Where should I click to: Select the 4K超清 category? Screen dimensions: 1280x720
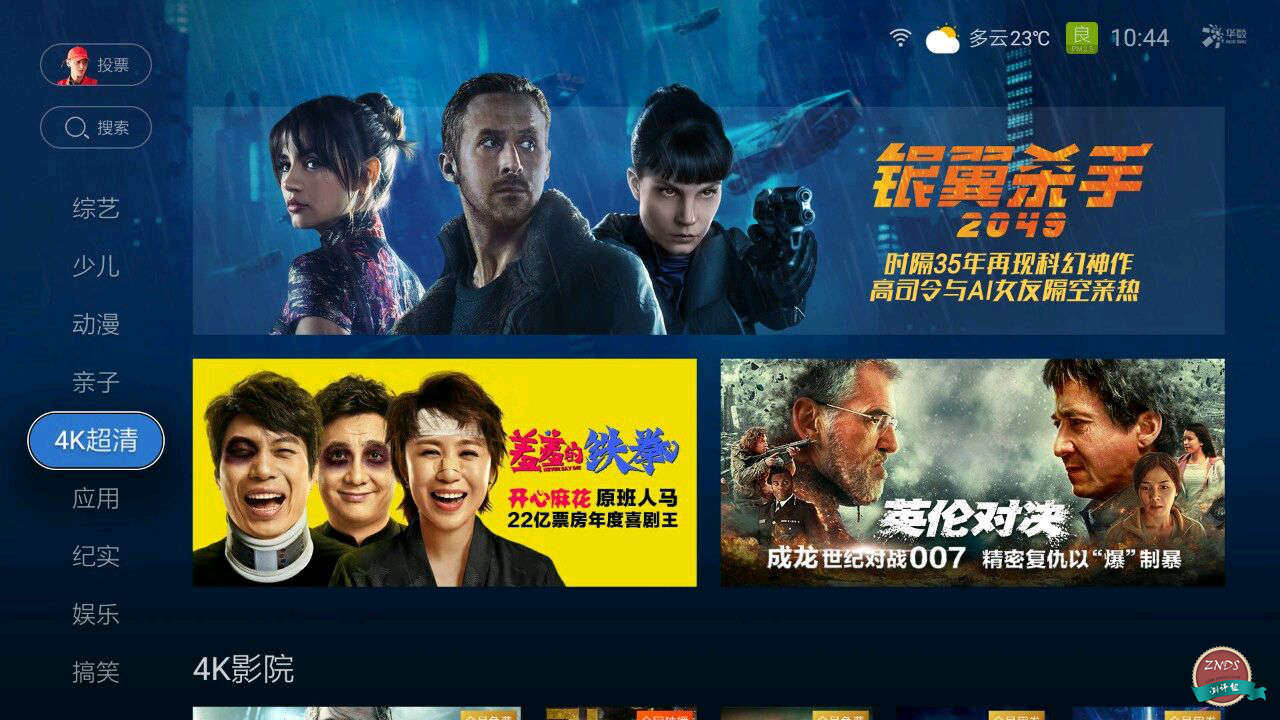(x=96, y=440)
